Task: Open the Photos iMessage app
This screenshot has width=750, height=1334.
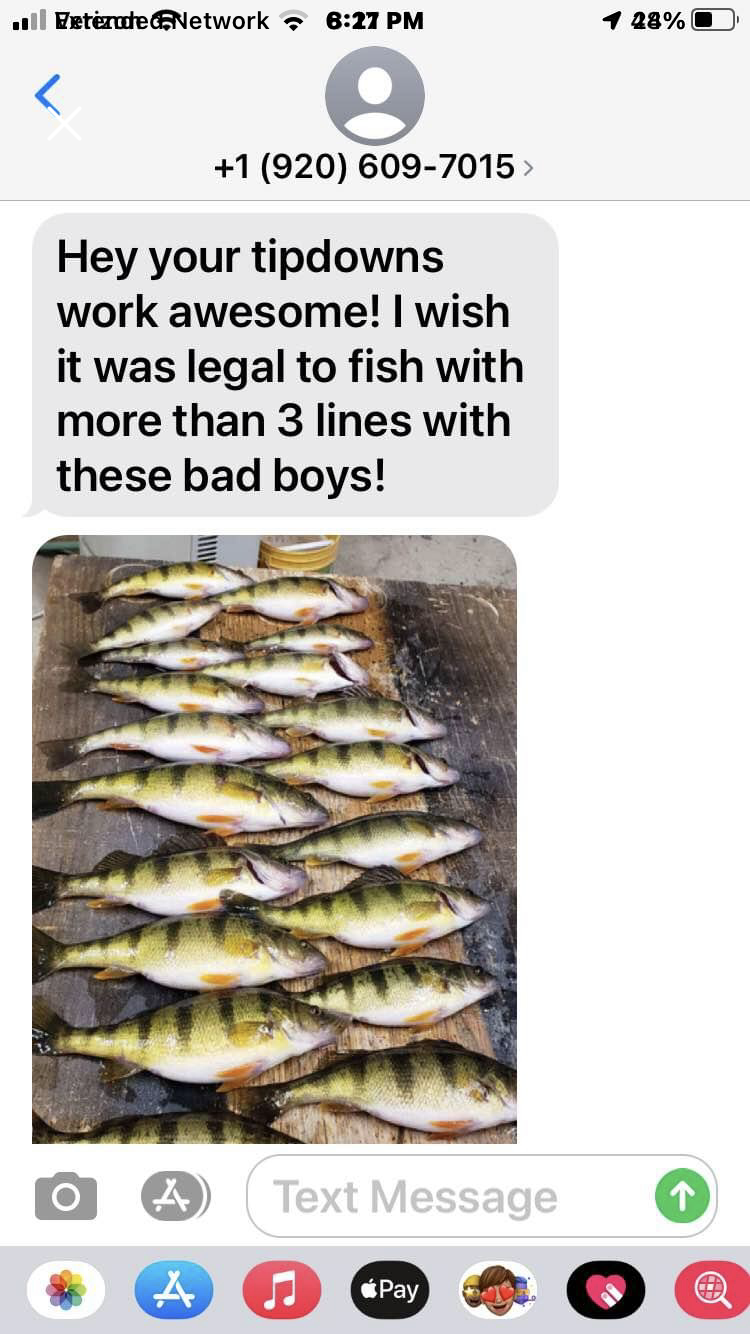Action: [x=66, y=1290]
